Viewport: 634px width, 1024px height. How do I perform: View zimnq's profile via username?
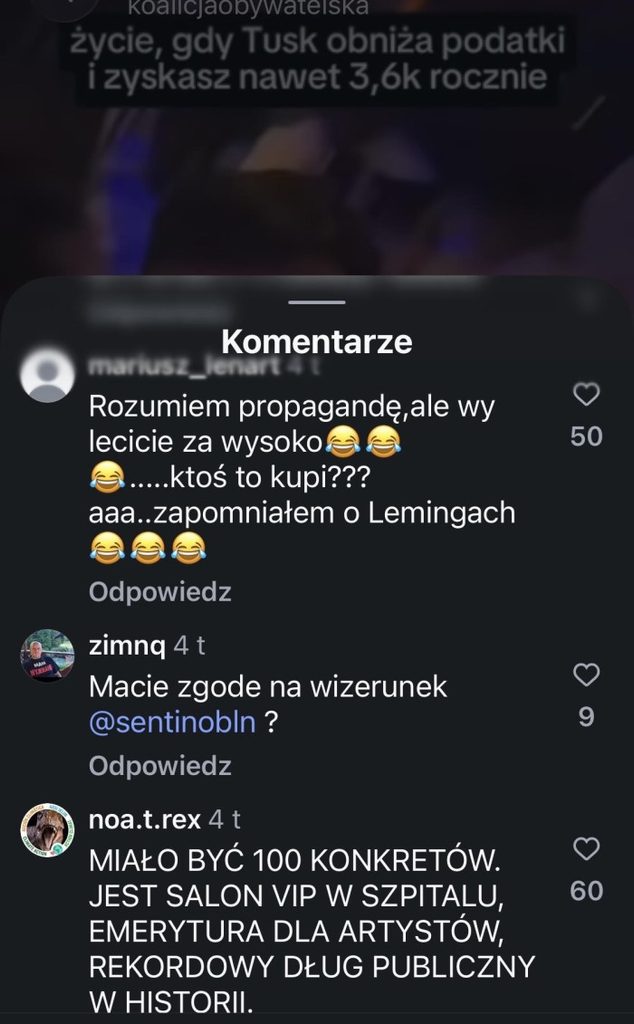pyautogui.click(x=127, y=646)
